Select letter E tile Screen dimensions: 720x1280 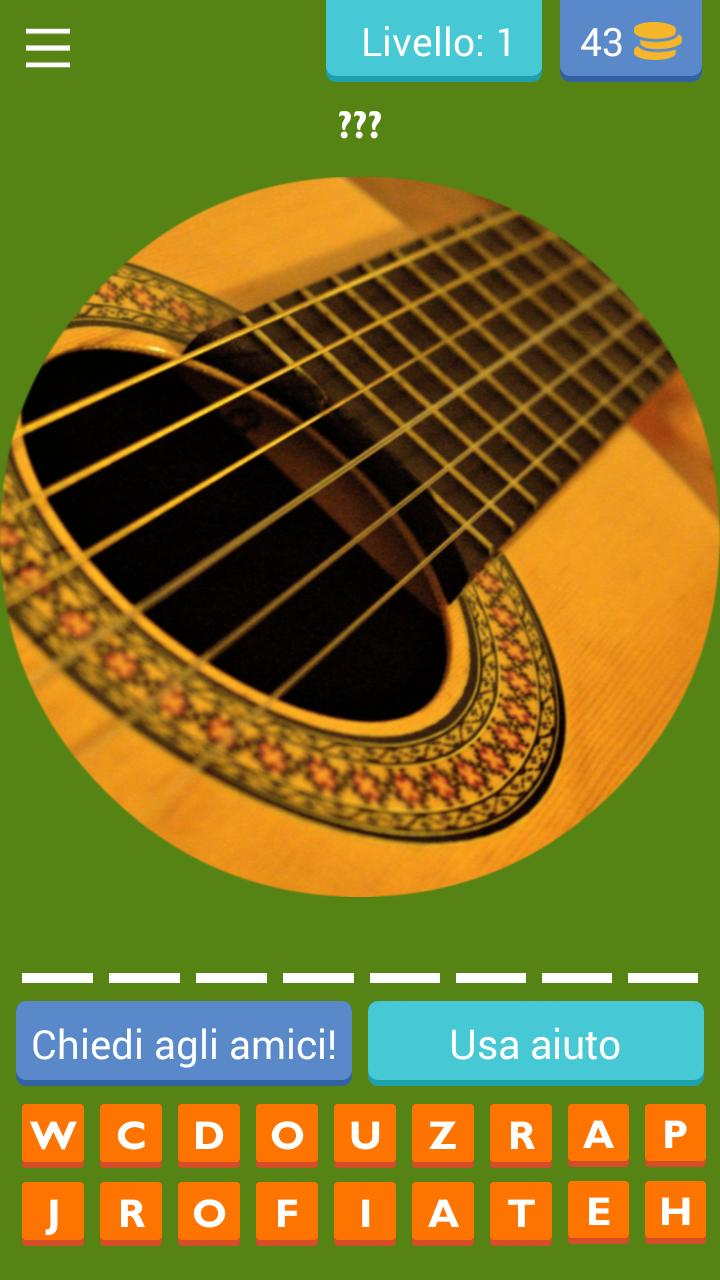click(x=598, y=1212)
